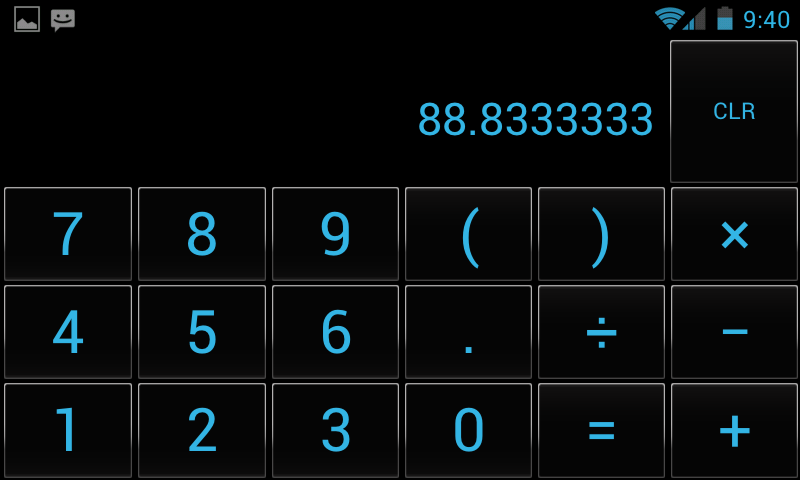The height and width of the screenshot is (480, 800).
Task: Select the plus operator
Action: [x=734, y=430]
